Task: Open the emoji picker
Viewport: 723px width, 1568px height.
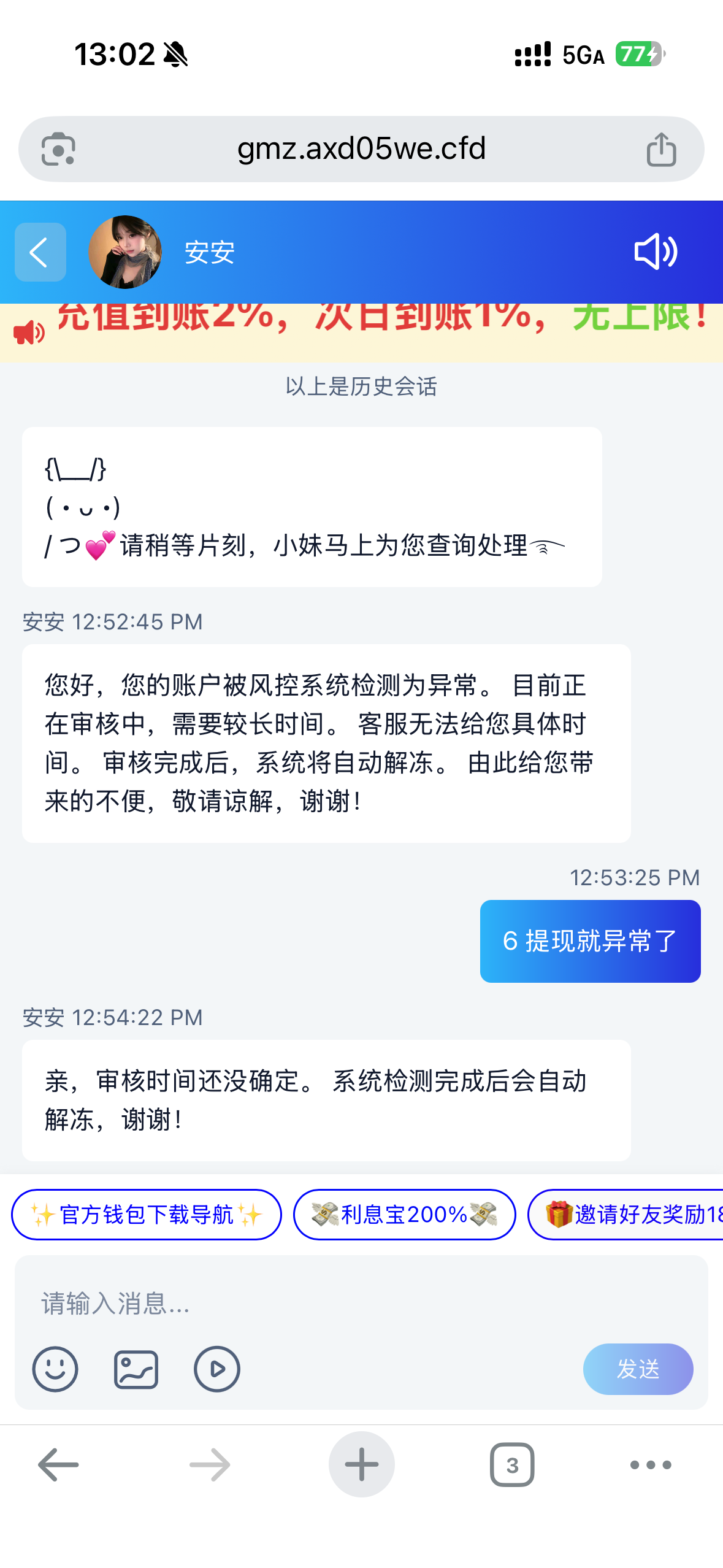Action: coord(55,1369)
